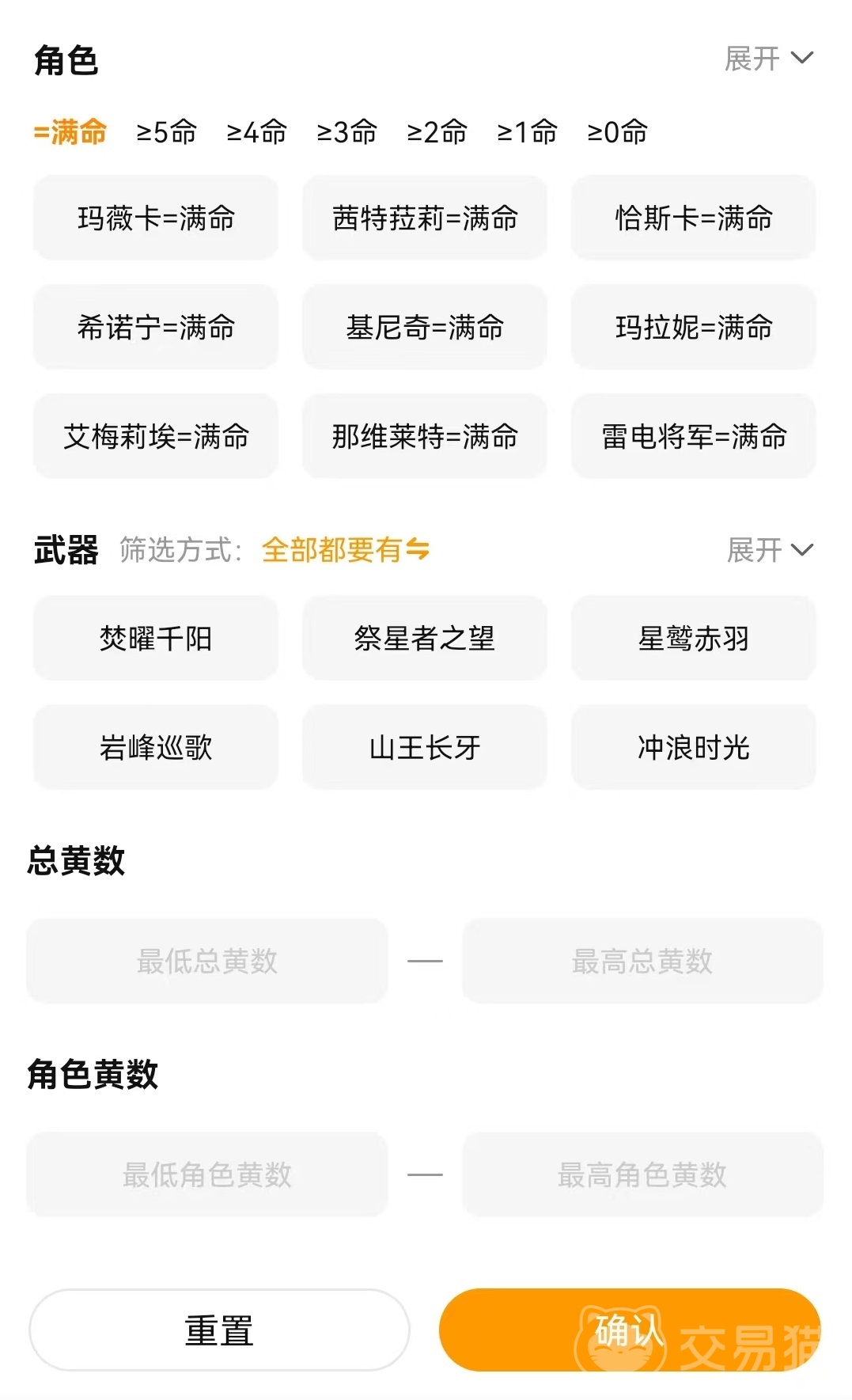Image resolution: width=852 pixels, height=1400 pixels.
Task: Select the ≥3命 constellation tab
Action: [x=346, y=132]
